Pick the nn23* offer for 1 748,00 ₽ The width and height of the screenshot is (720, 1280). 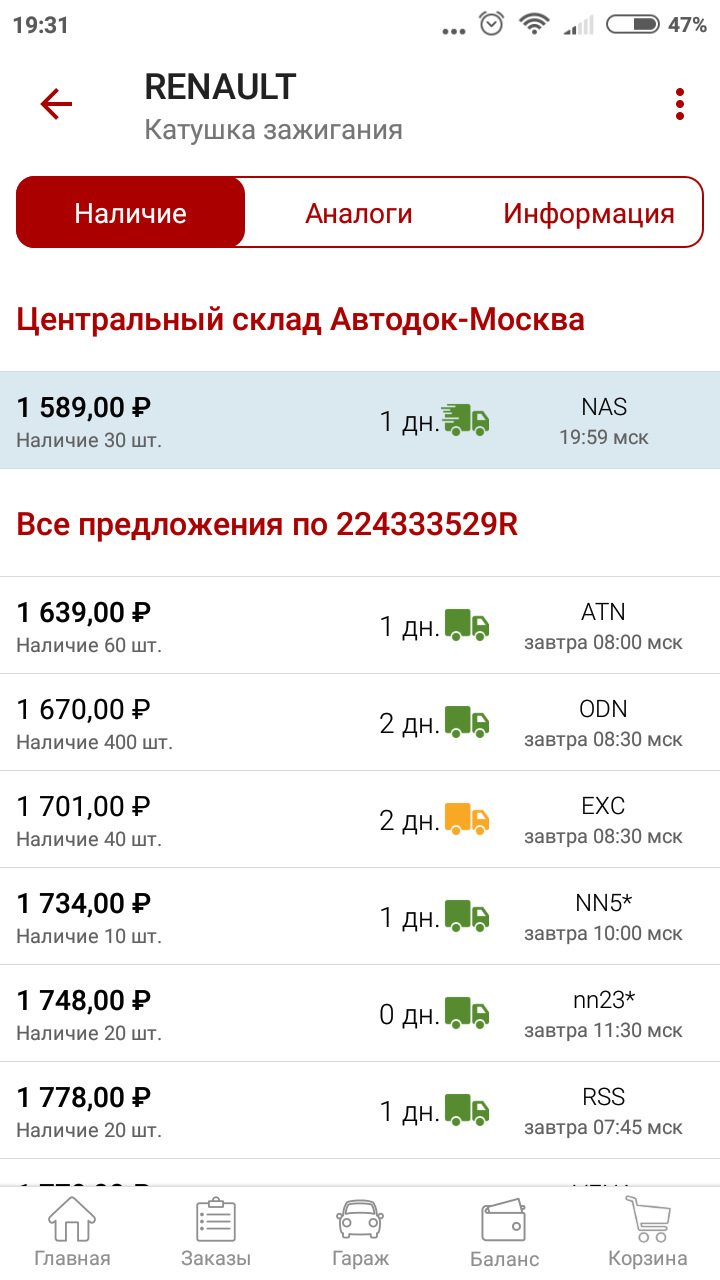[360, 1013]
